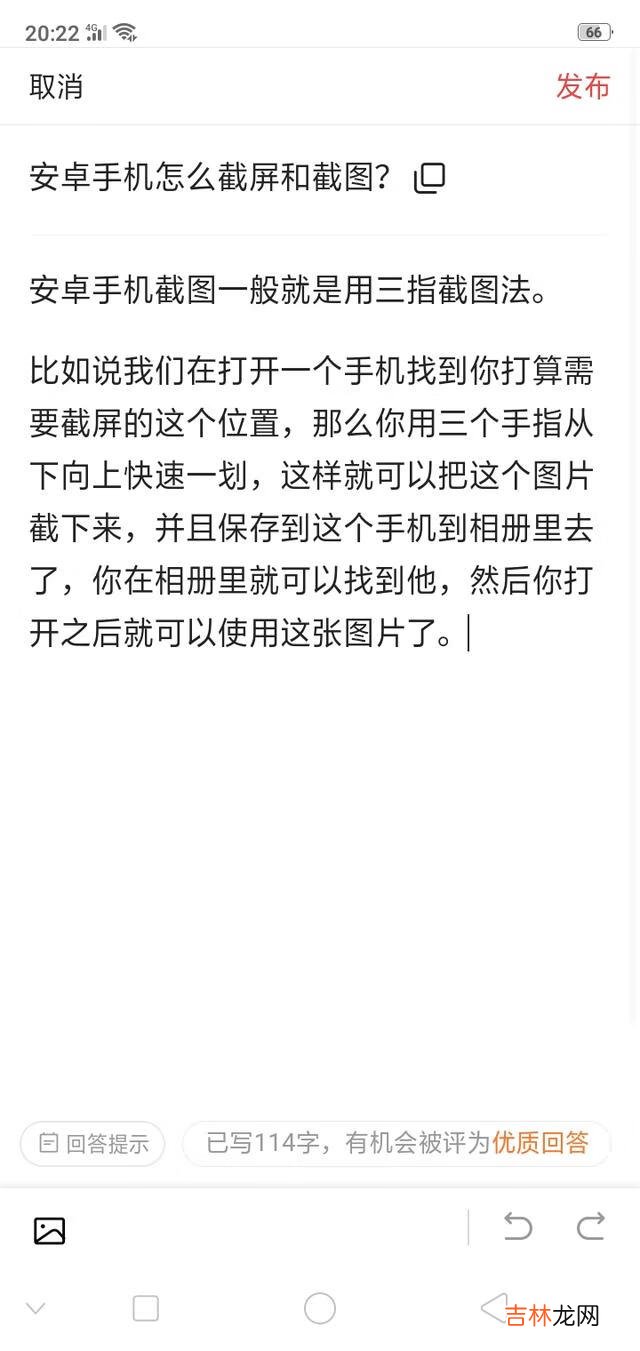Tap the copy icon next to the question title
Image resolution: width=640 pixels, height=1351 pixels.
(429, 178)
